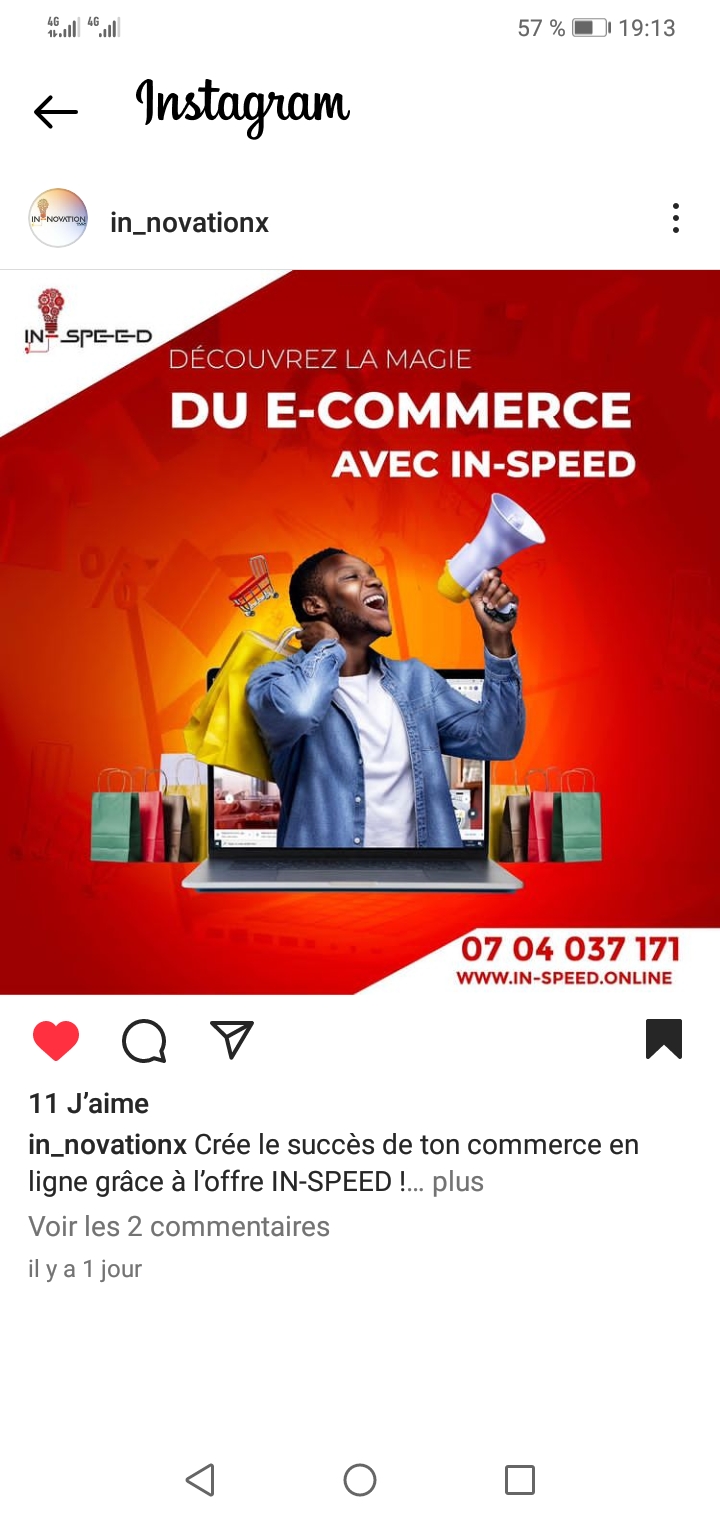Open in_novationx profile avatar
720x1520 pixels.
point(58,218)
